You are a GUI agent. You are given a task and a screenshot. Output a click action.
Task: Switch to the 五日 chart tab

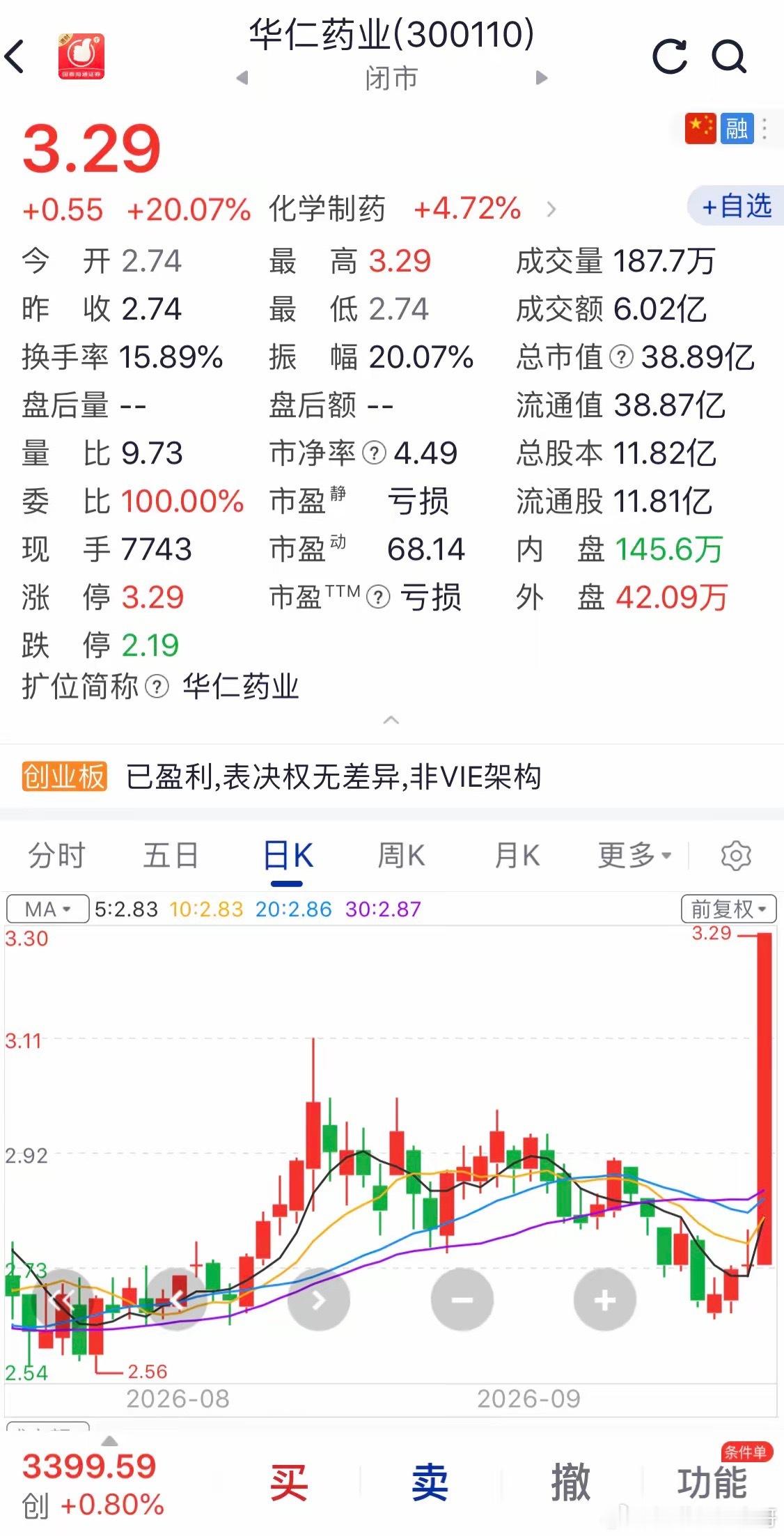[x=171, y=855]
